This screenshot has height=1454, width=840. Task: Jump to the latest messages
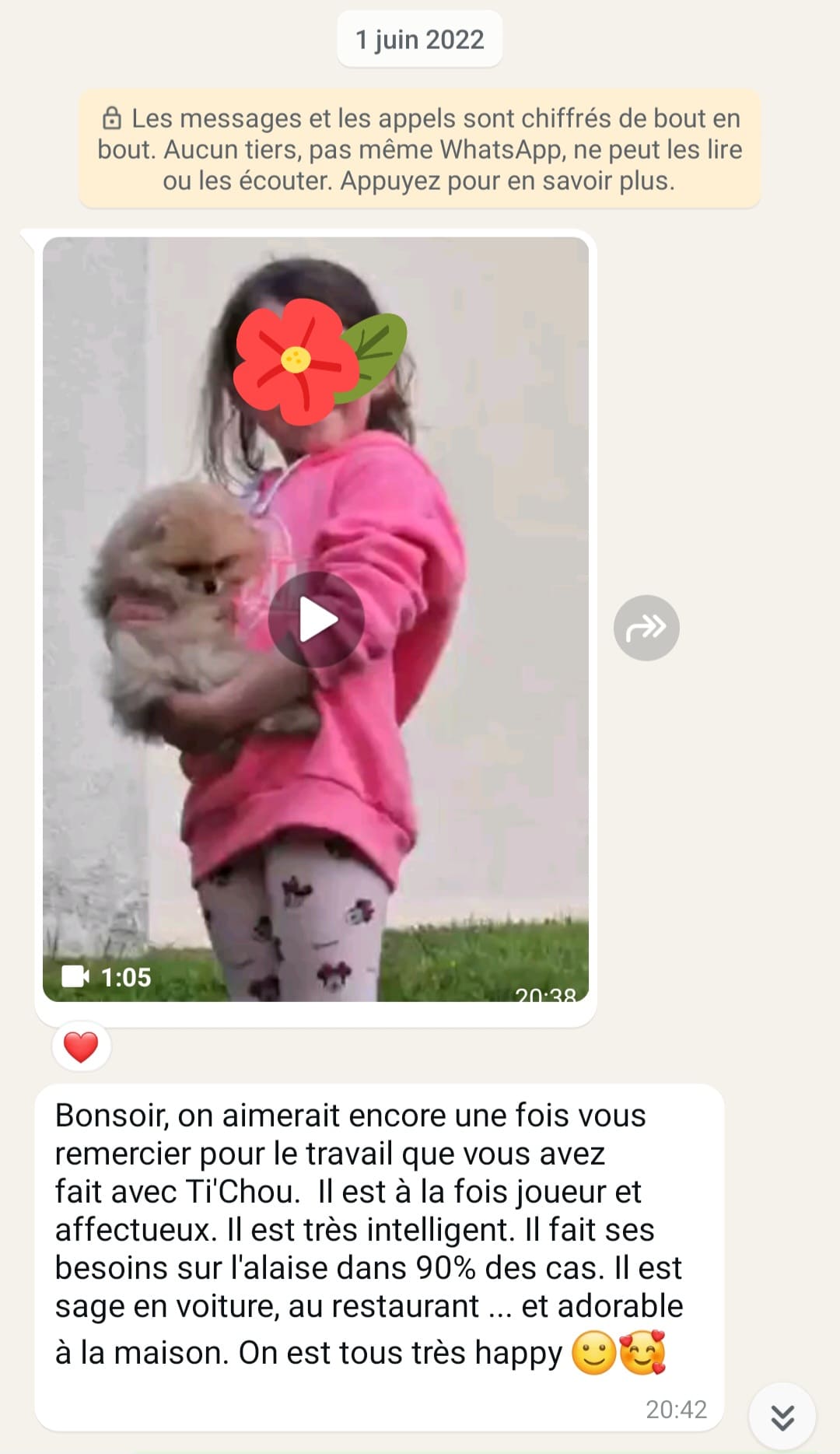click(782, 1417)
